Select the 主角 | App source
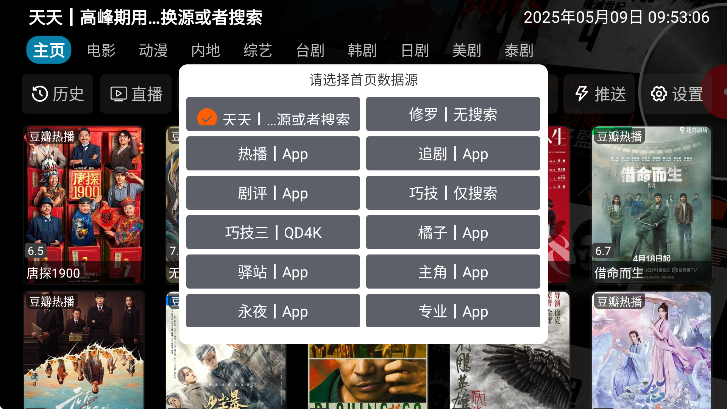The height and width of the screenshot is (409, 727). 452,272
